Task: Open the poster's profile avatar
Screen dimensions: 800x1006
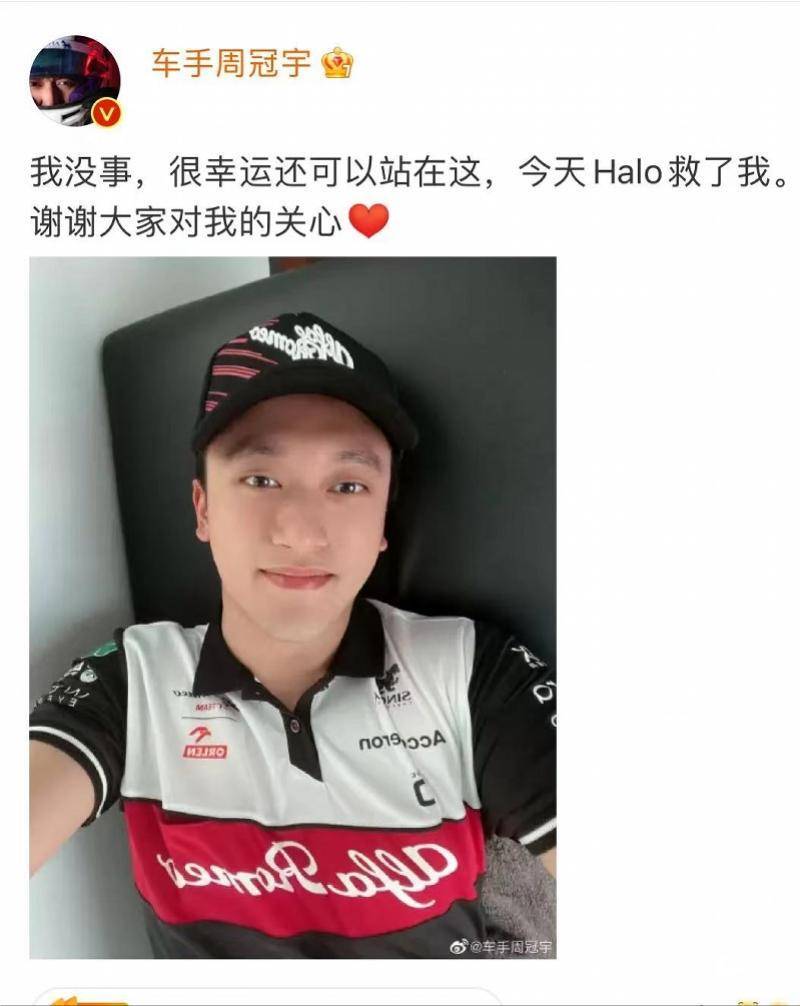Action: point(75,81)
